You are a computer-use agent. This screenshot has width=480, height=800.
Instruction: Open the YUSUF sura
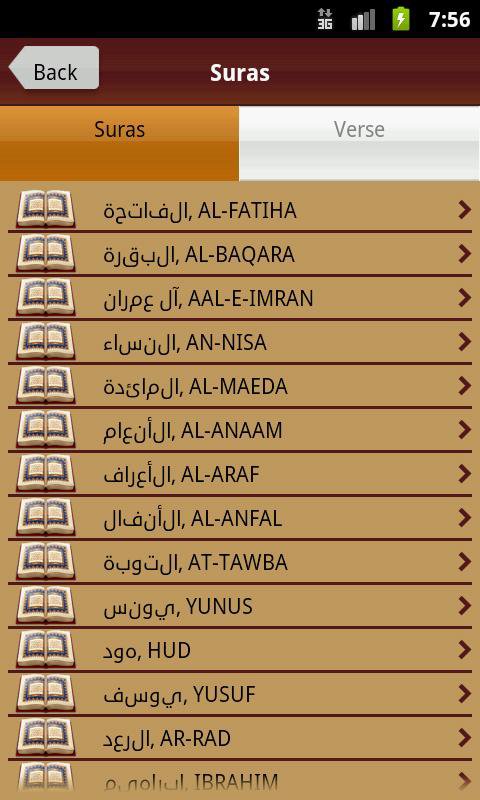click(x=240, y=694)
